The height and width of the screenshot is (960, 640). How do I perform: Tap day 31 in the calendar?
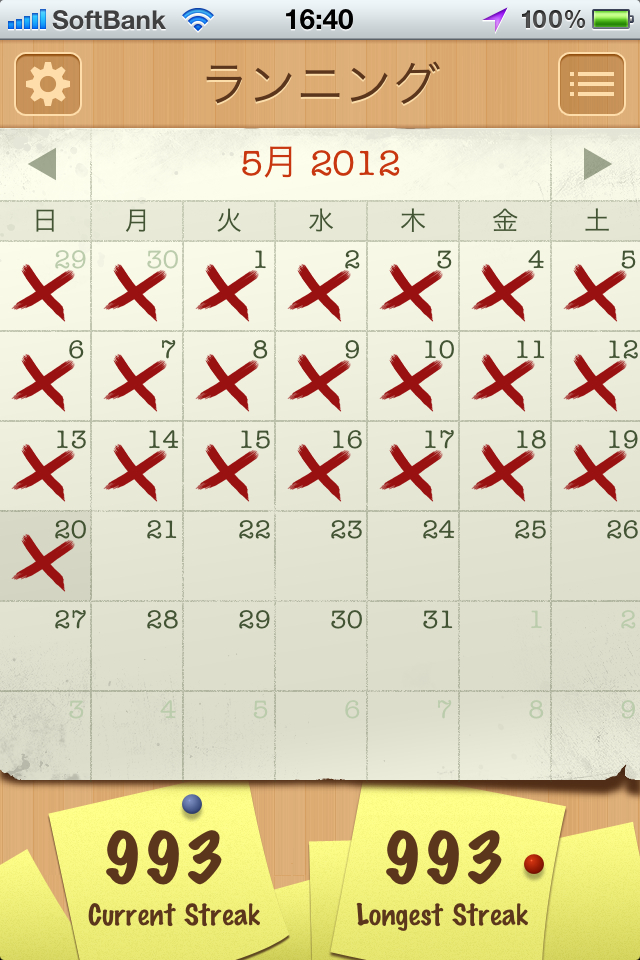(413, 646)
